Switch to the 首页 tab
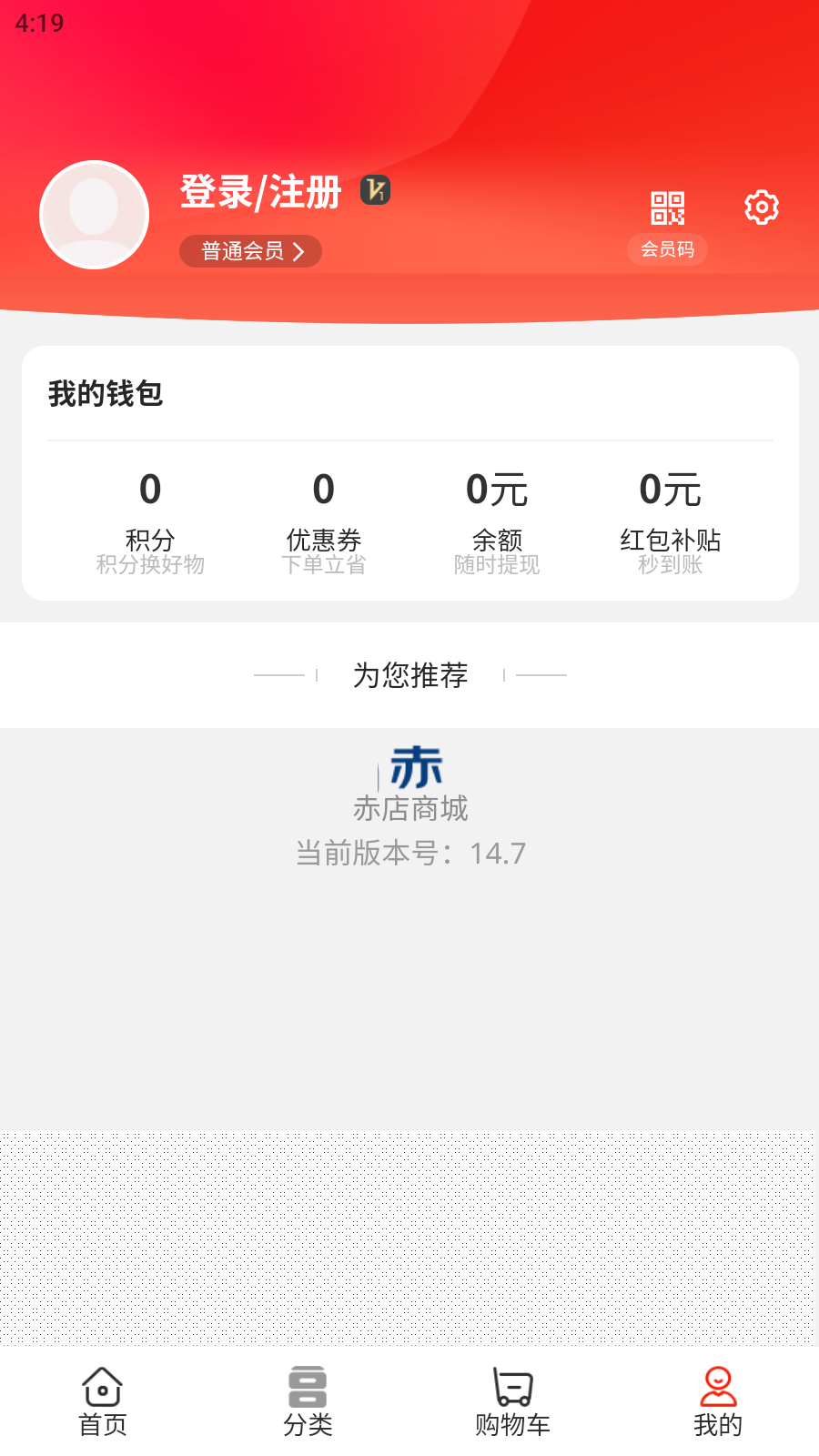Image resolution: width=819 pixels, height=1456 pixels. [102, 1401]
